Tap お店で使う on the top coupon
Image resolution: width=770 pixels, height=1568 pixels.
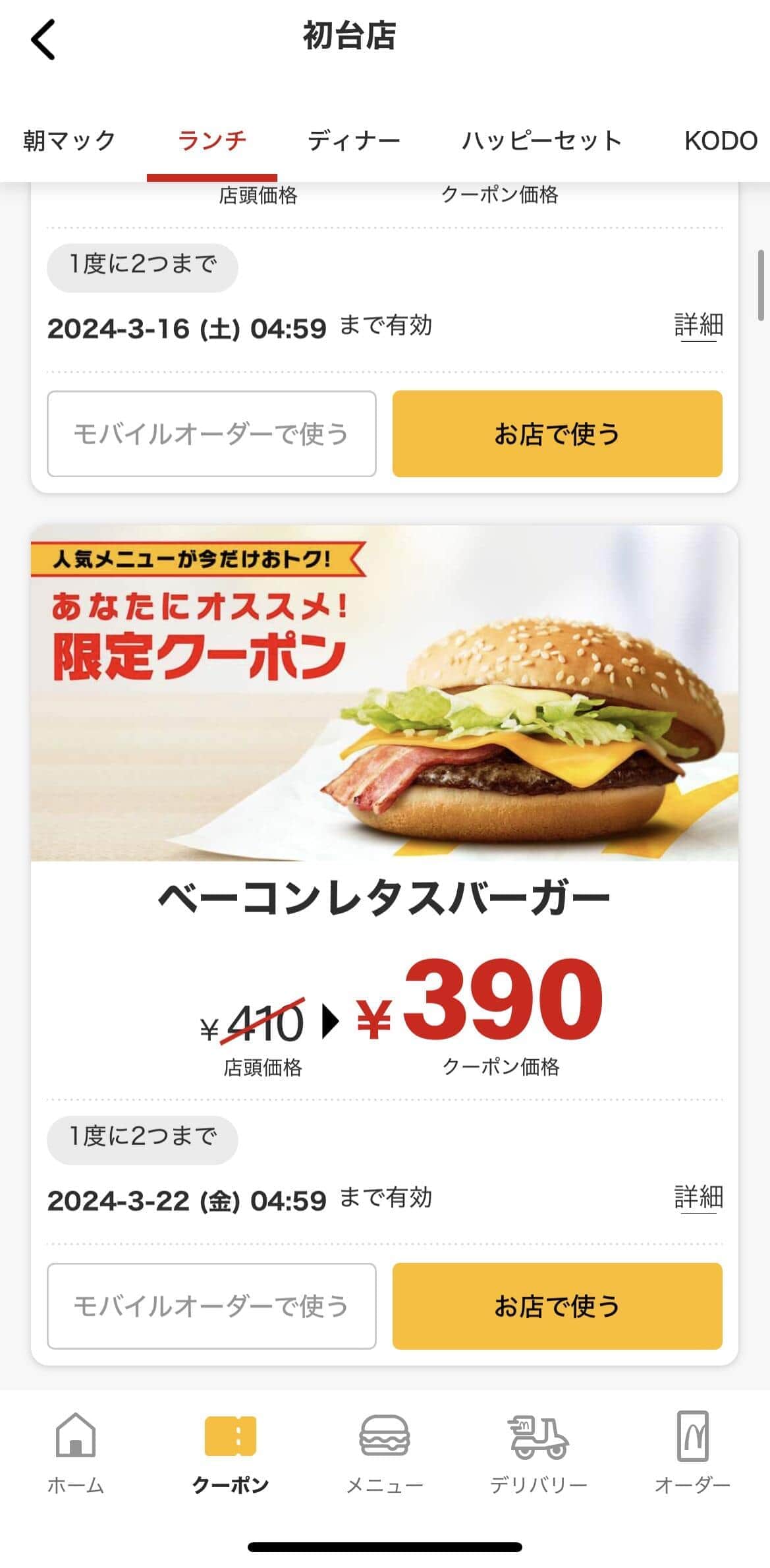pyautogui.click(x=558, y=434)
